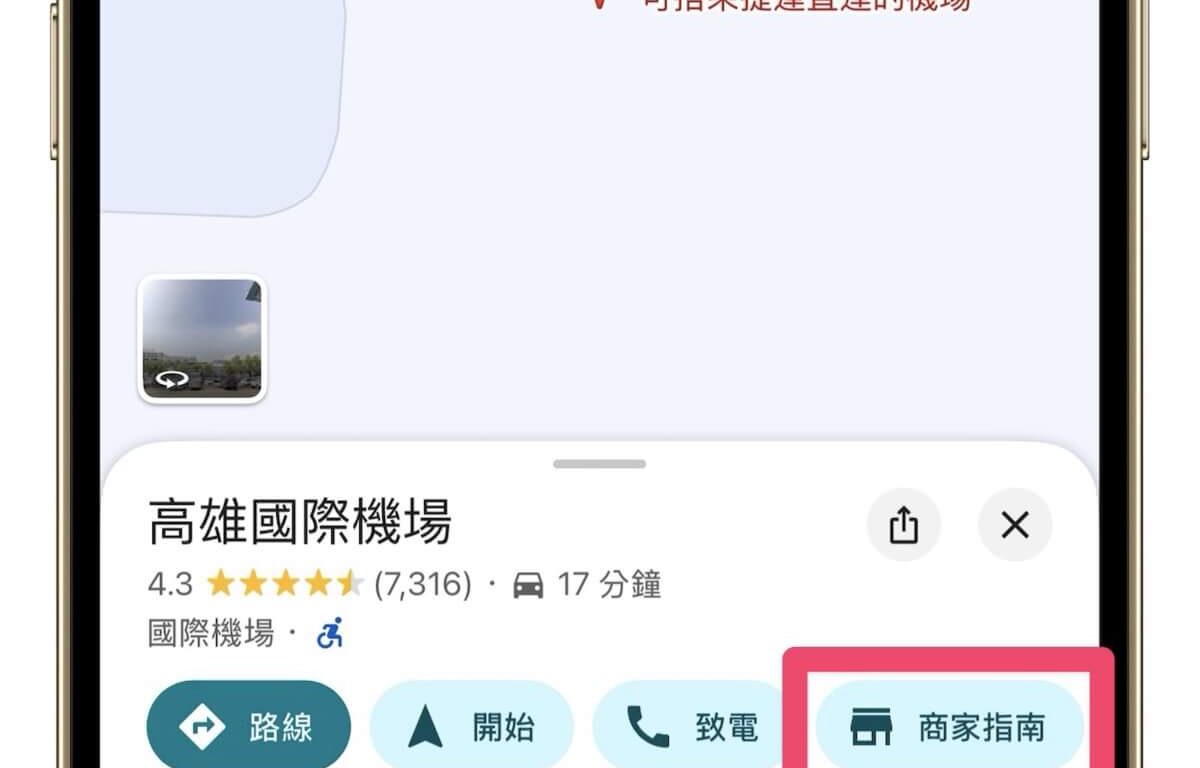Open the 商家指南 directory
The image size is (1200, 768).
949,727
